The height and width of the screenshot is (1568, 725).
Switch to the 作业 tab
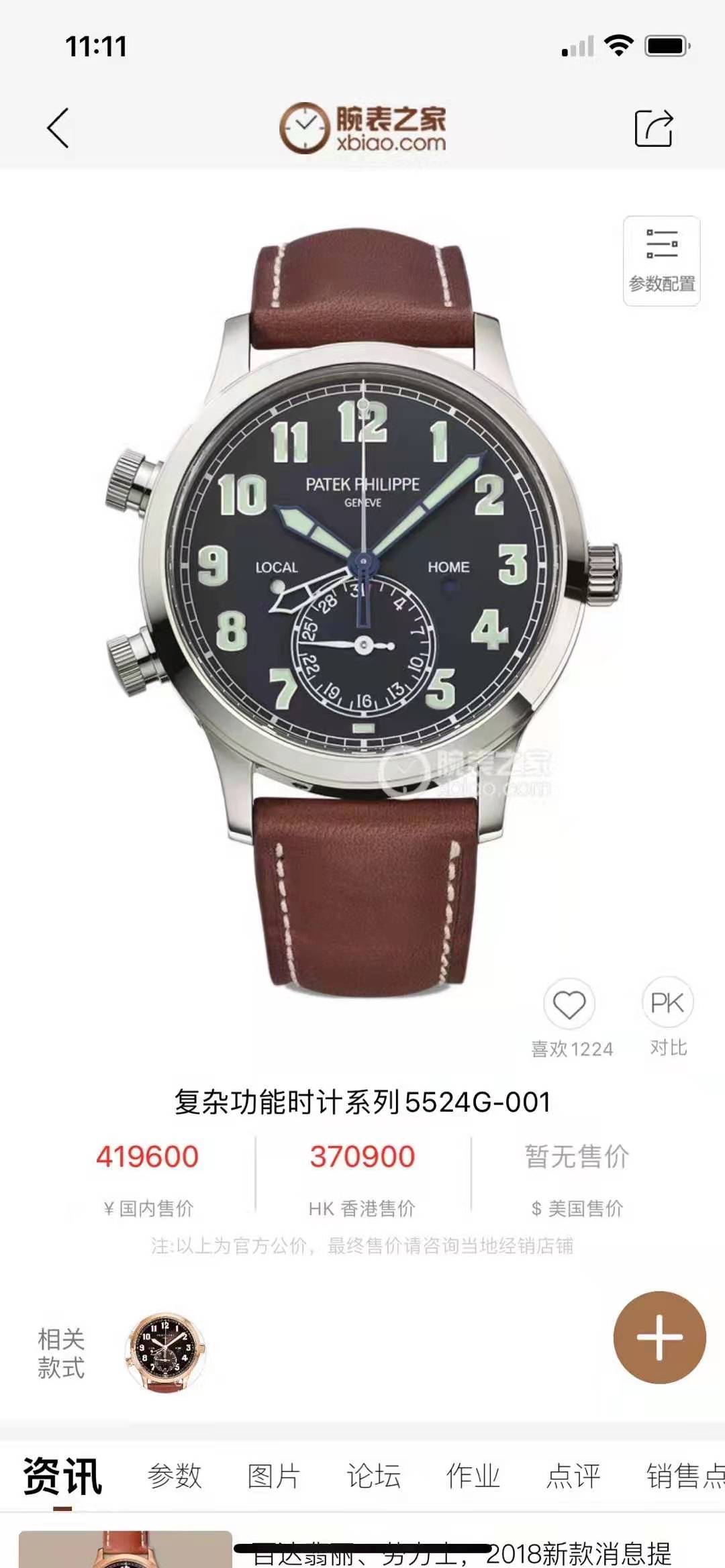[x=473, y=1476]
